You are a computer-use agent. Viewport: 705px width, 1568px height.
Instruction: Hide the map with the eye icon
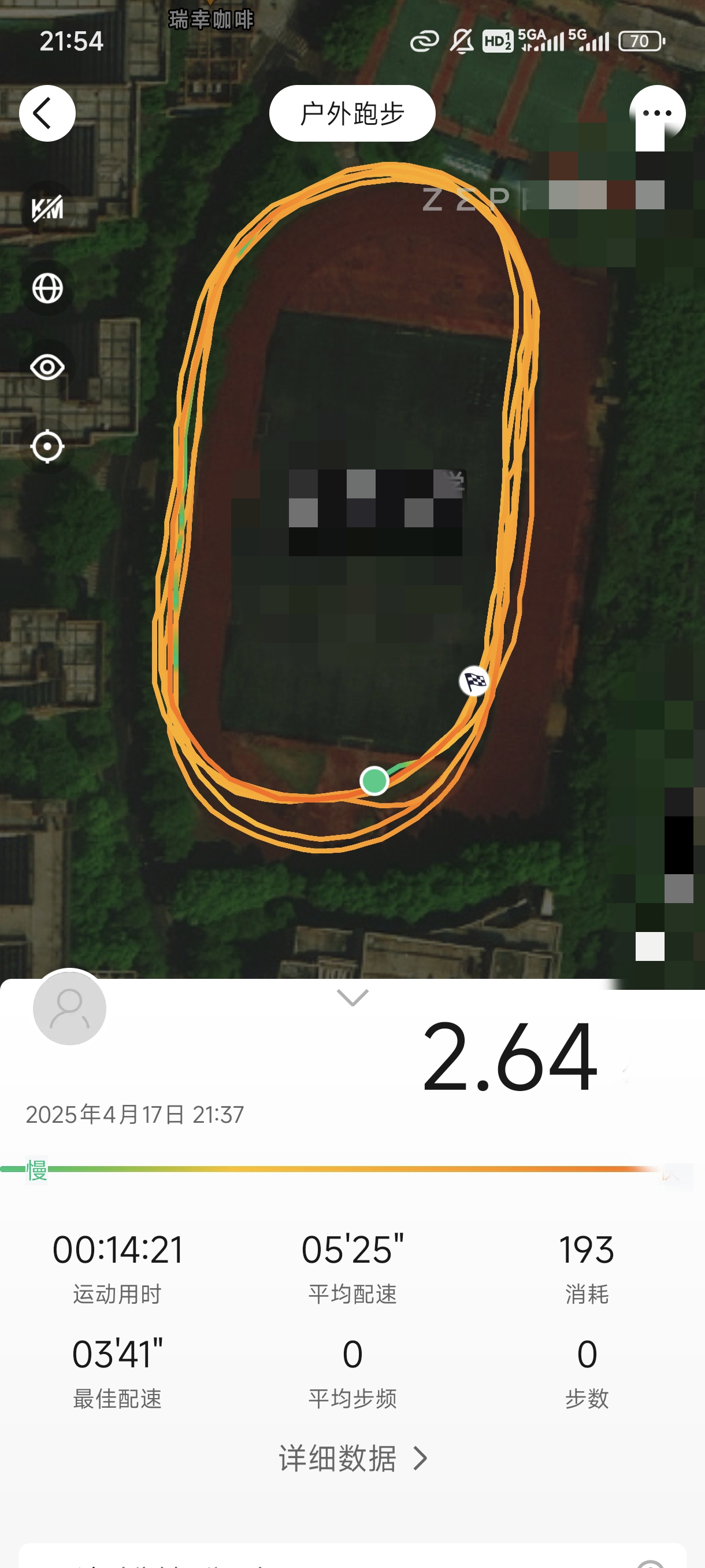[47, 367]
